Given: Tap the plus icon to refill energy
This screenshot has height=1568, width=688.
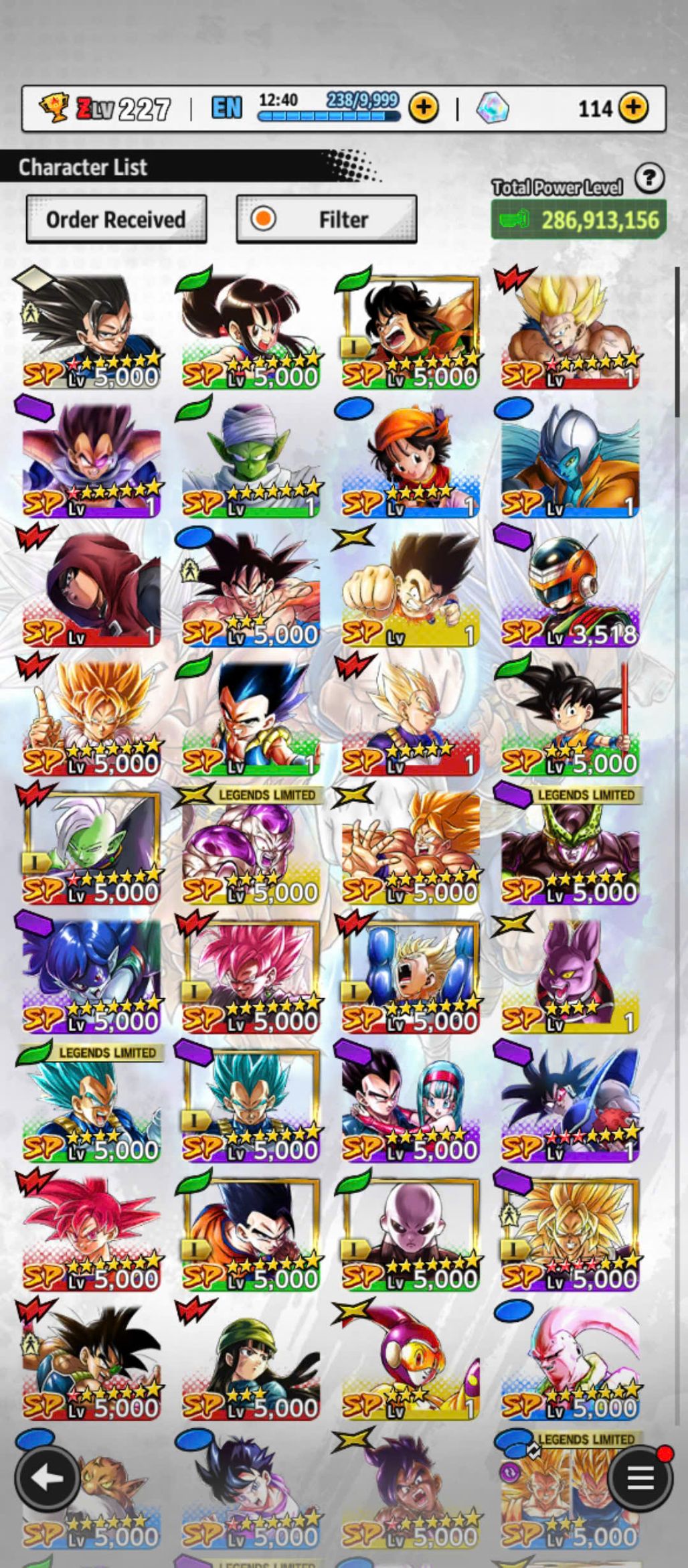Looking at the screenshot, I should point(424,108).
